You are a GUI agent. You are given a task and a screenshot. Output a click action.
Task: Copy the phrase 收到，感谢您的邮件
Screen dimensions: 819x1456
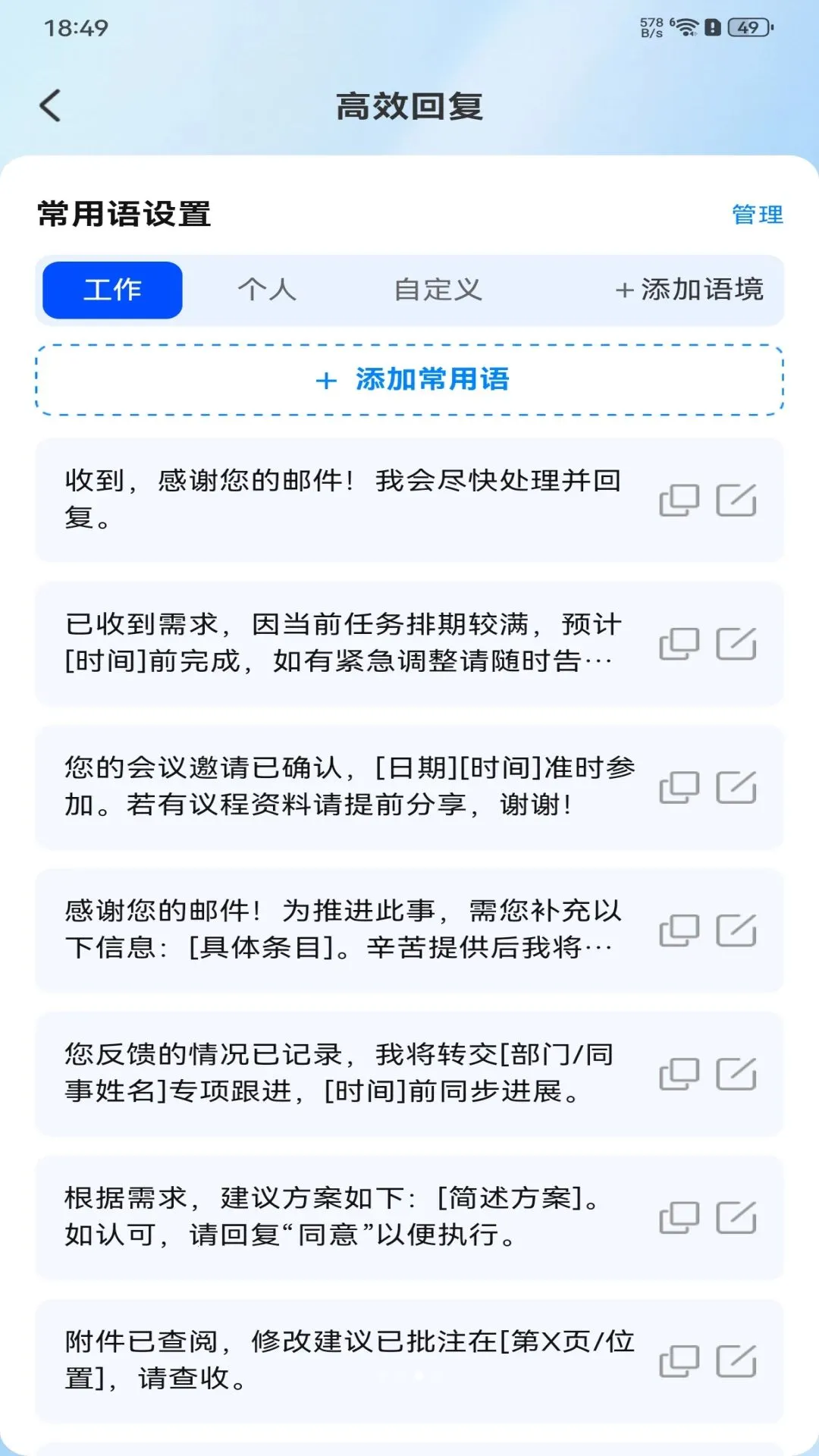[679, 500]
